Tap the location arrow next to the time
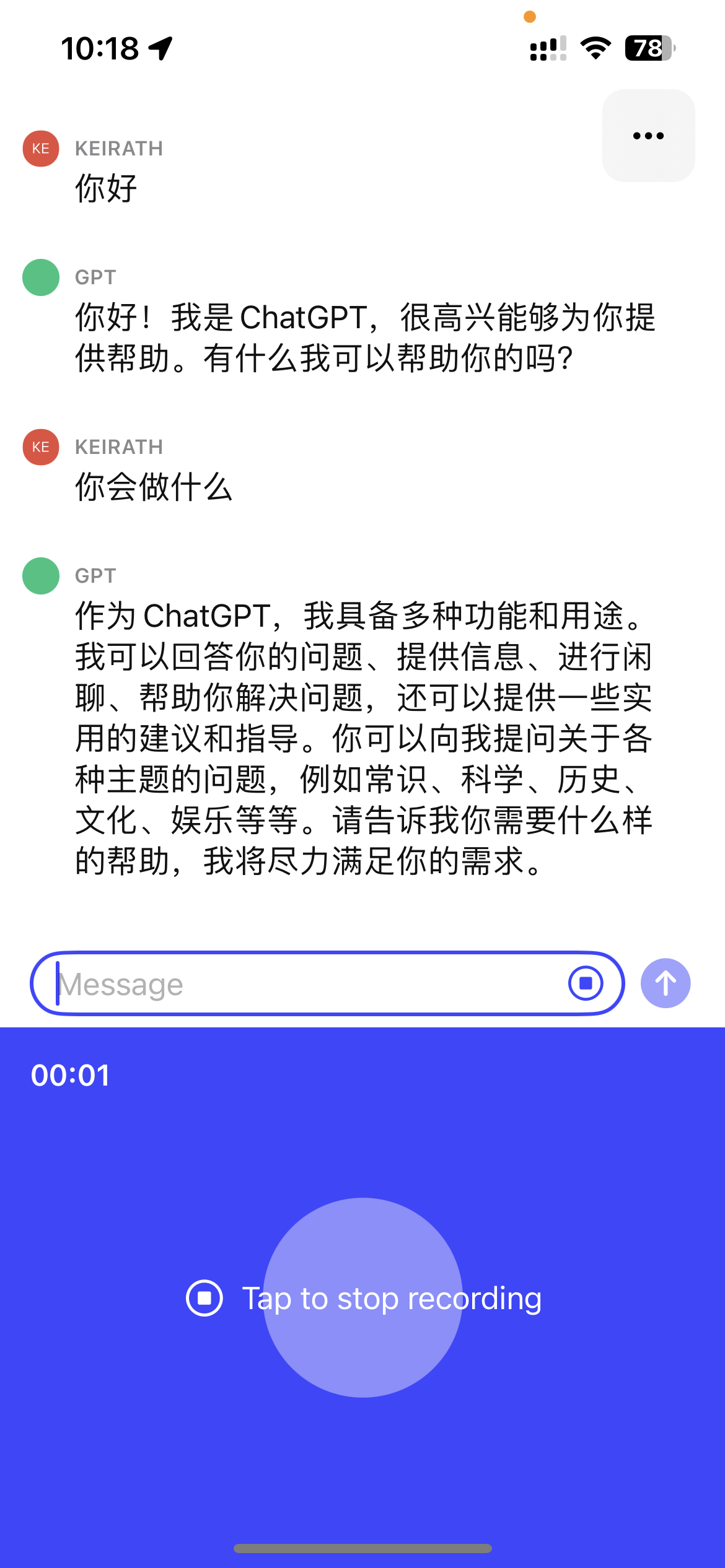The width and height of the screenshot is (725, 1568). pyautogui.click(x=159, y=49)
